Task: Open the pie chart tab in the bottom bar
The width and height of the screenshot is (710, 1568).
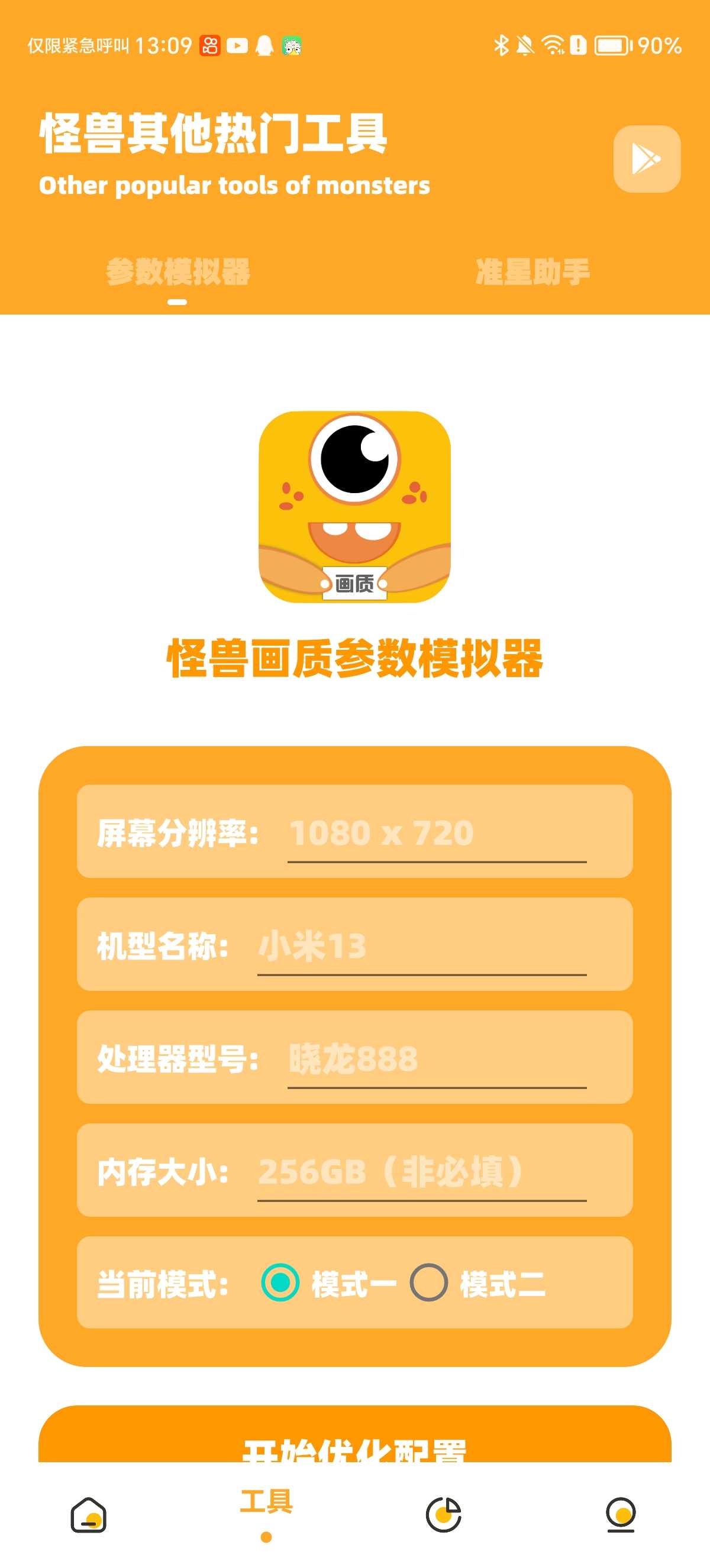Action: point(443,1515)
